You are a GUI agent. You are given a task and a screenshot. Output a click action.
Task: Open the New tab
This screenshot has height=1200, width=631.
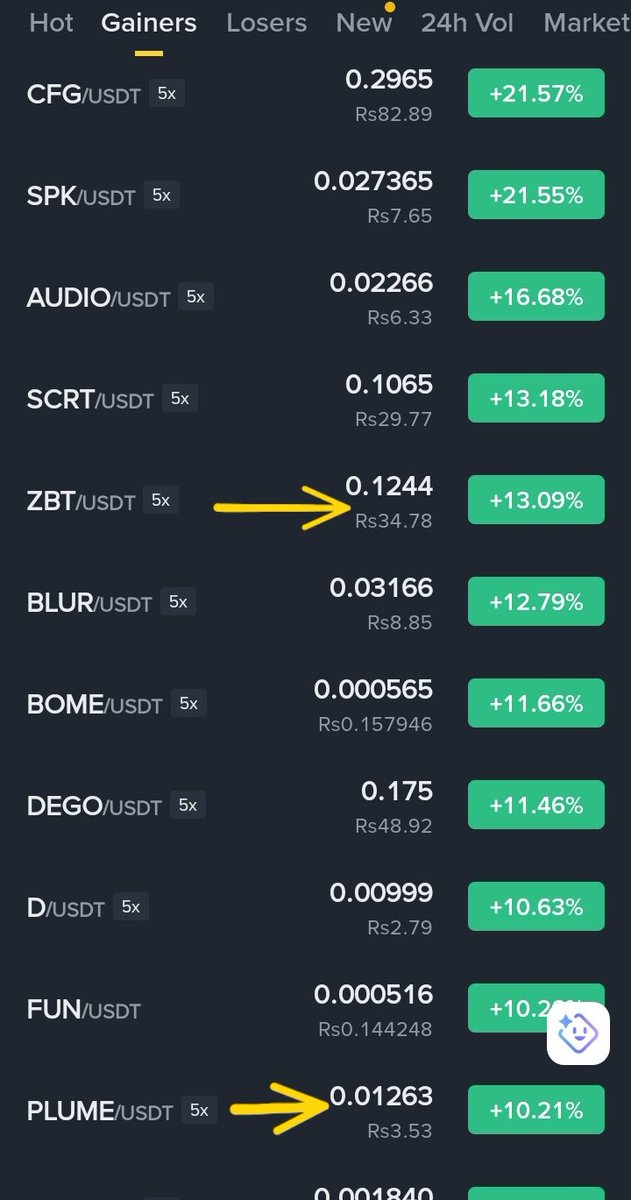(364, 22)
